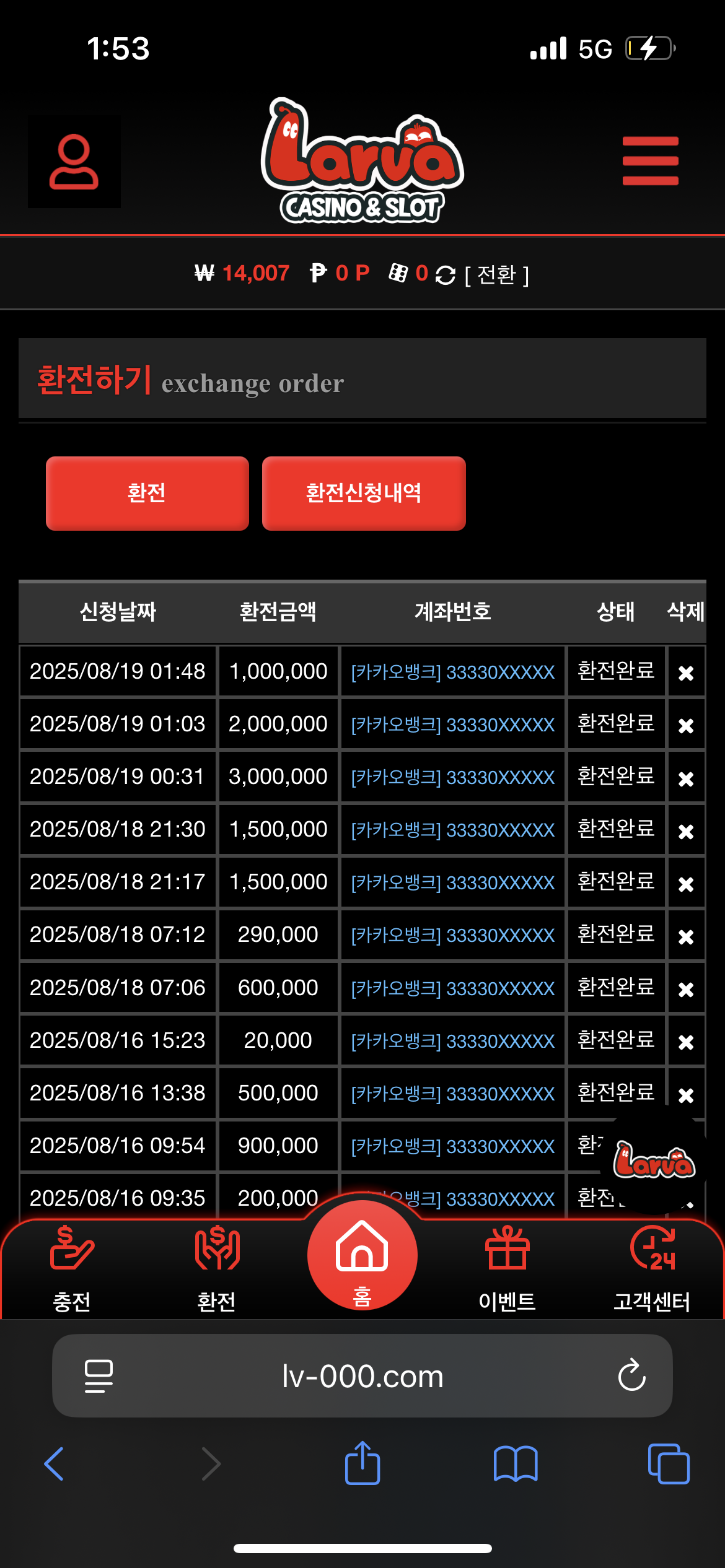The width and height of the screenshot is (725, 1568).
Task: Delete the 2025/08/19 00:31 record
Action: [x=685, y=778]
